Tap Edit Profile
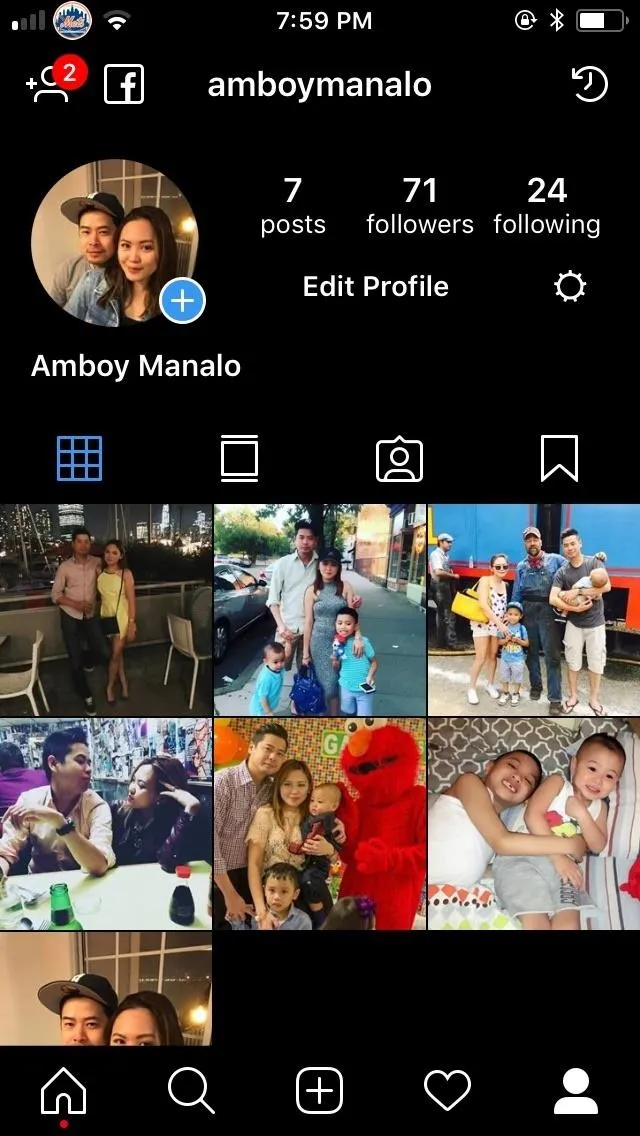The image size is (640, 1136). point(375,286)
